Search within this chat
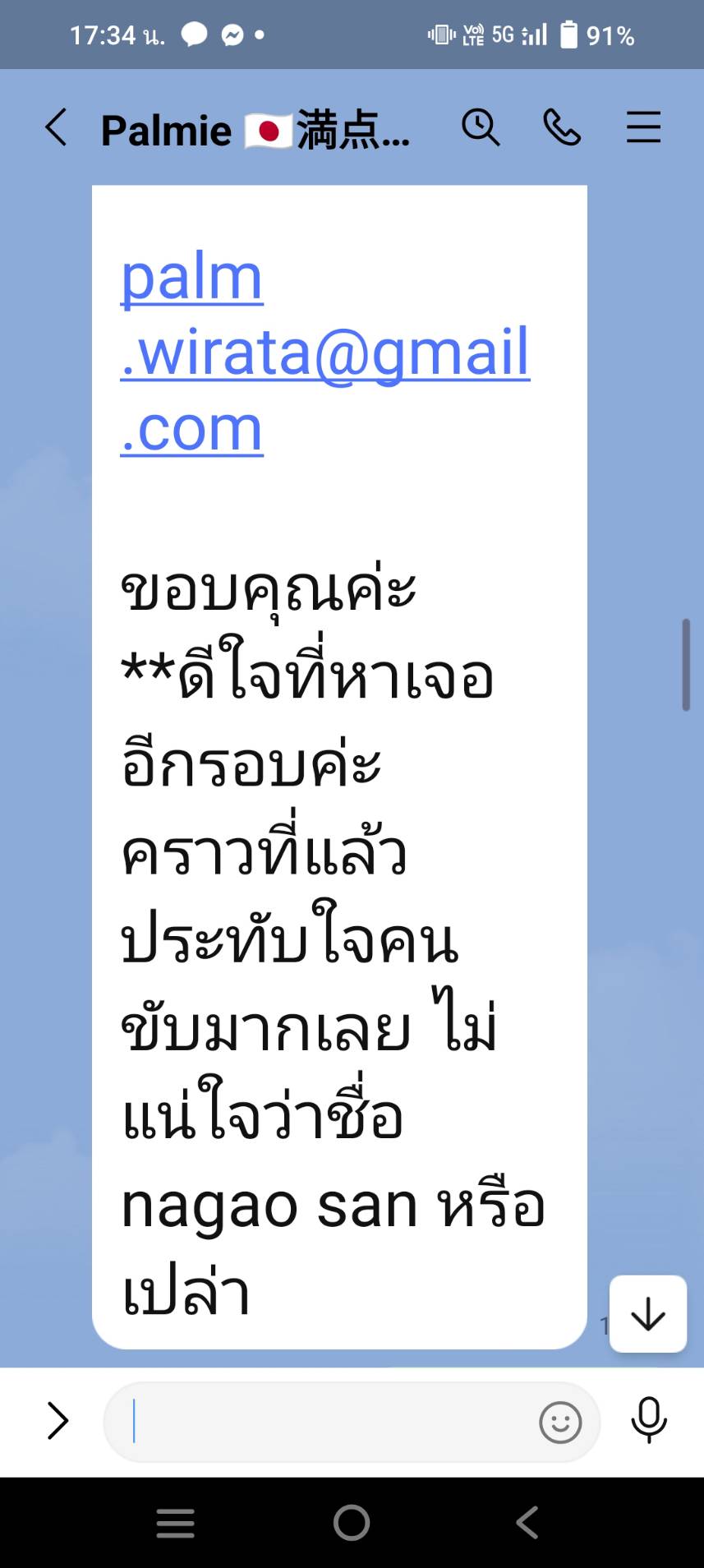Viewport: 704px width, 1568px height. click(x=481, y=128)
